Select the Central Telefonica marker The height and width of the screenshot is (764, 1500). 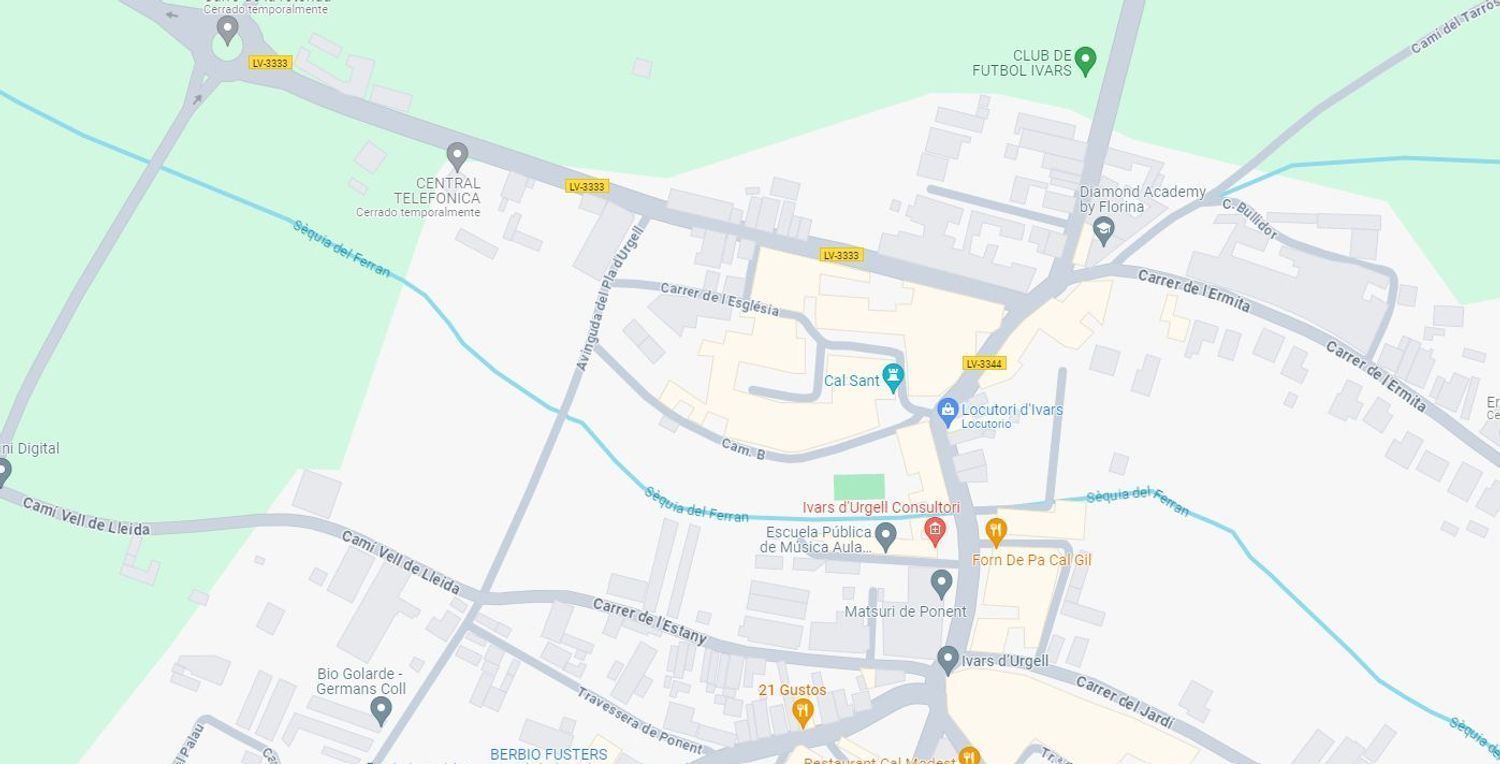coord(457,156)
